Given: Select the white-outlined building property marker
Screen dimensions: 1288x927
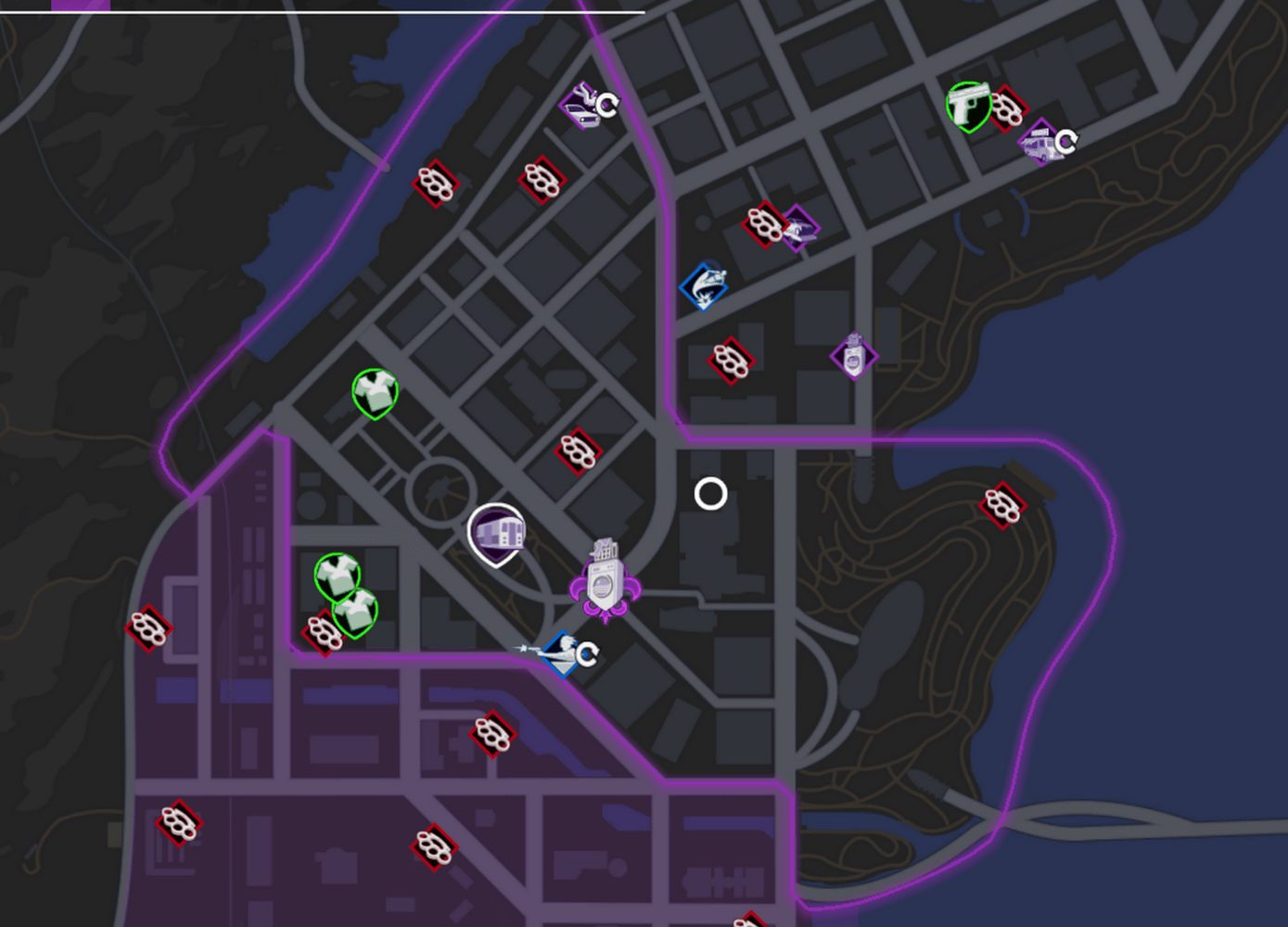Looking at the screenshot, I should 496,534.
